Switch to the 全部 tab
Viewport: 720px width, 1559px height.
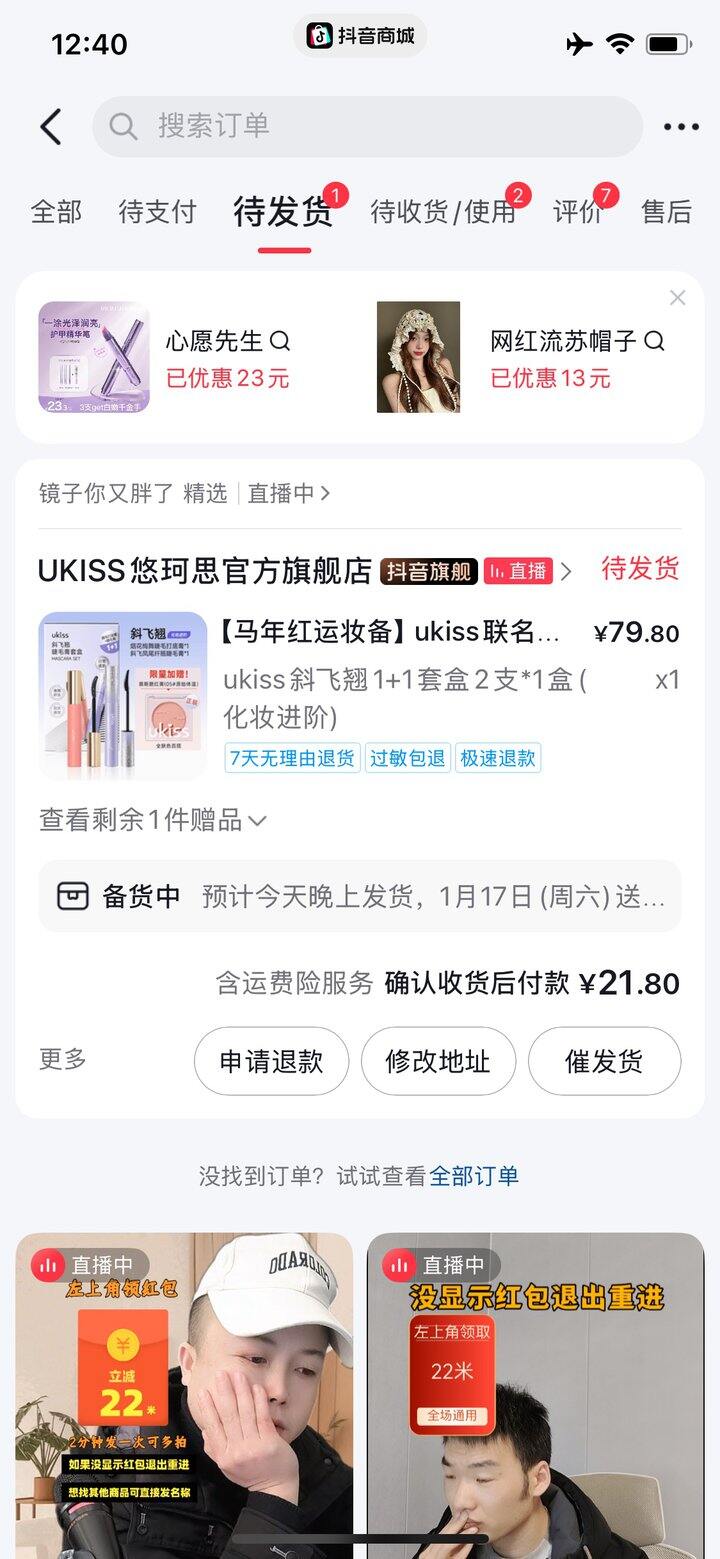[56, 212]
